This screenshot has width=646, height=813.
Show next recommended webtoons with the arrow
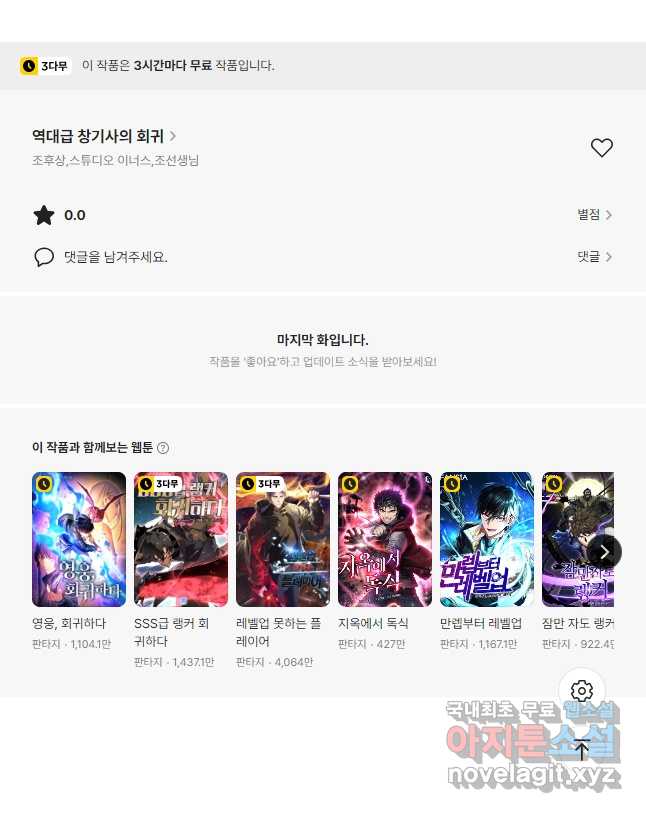pyautogui.click(x=604, y=551)
